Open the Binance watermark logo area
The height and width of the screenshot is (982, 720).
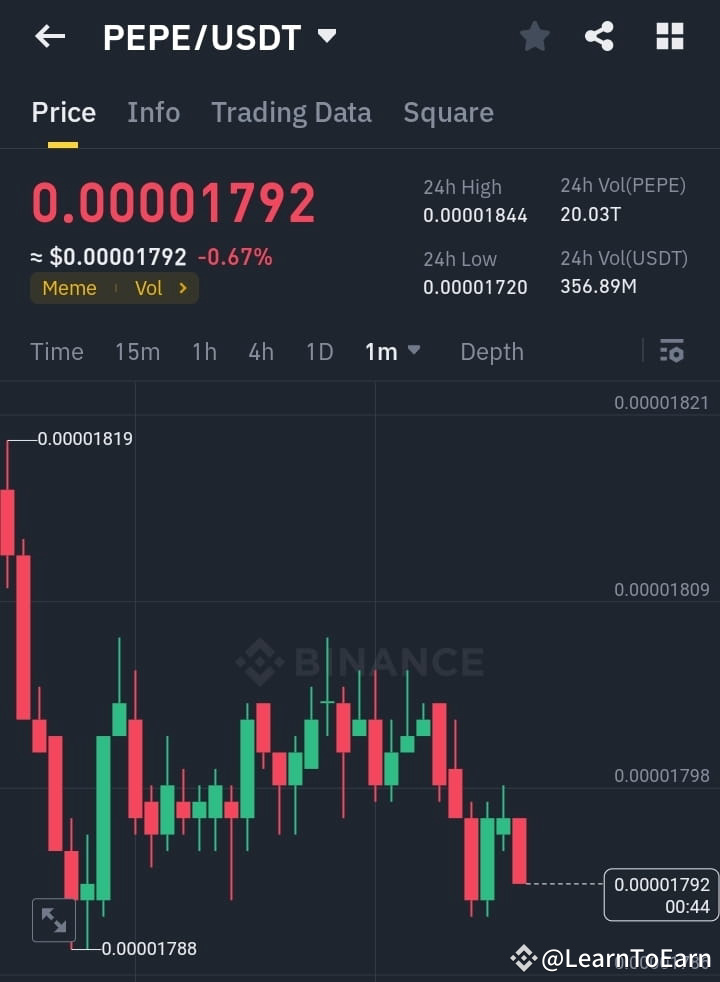[x=360, y=660]
